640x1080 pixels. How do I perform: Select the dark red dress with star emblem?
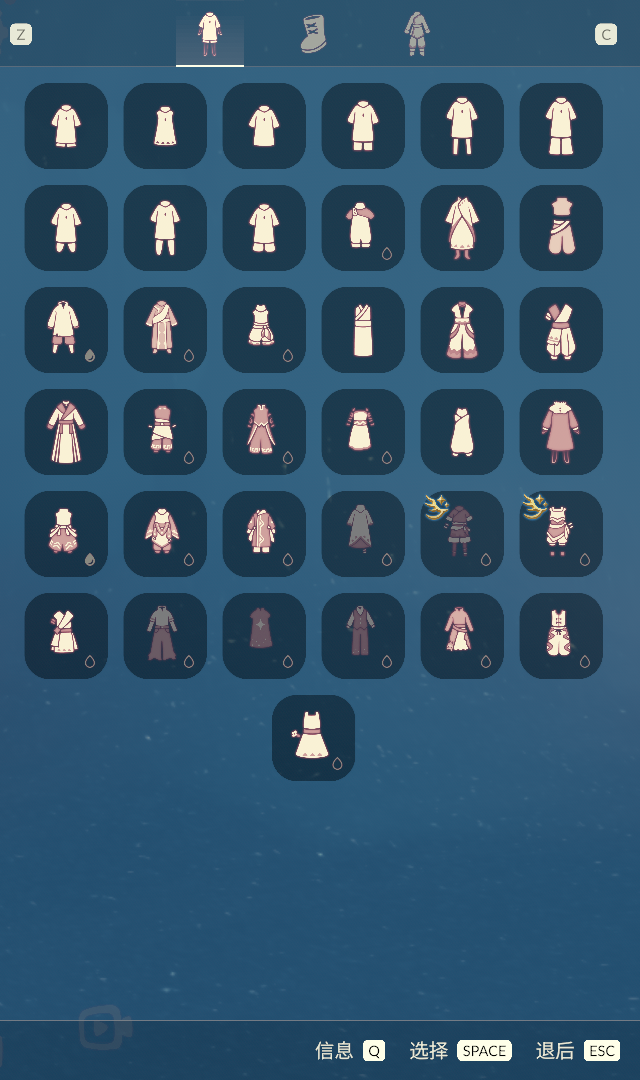264,635
